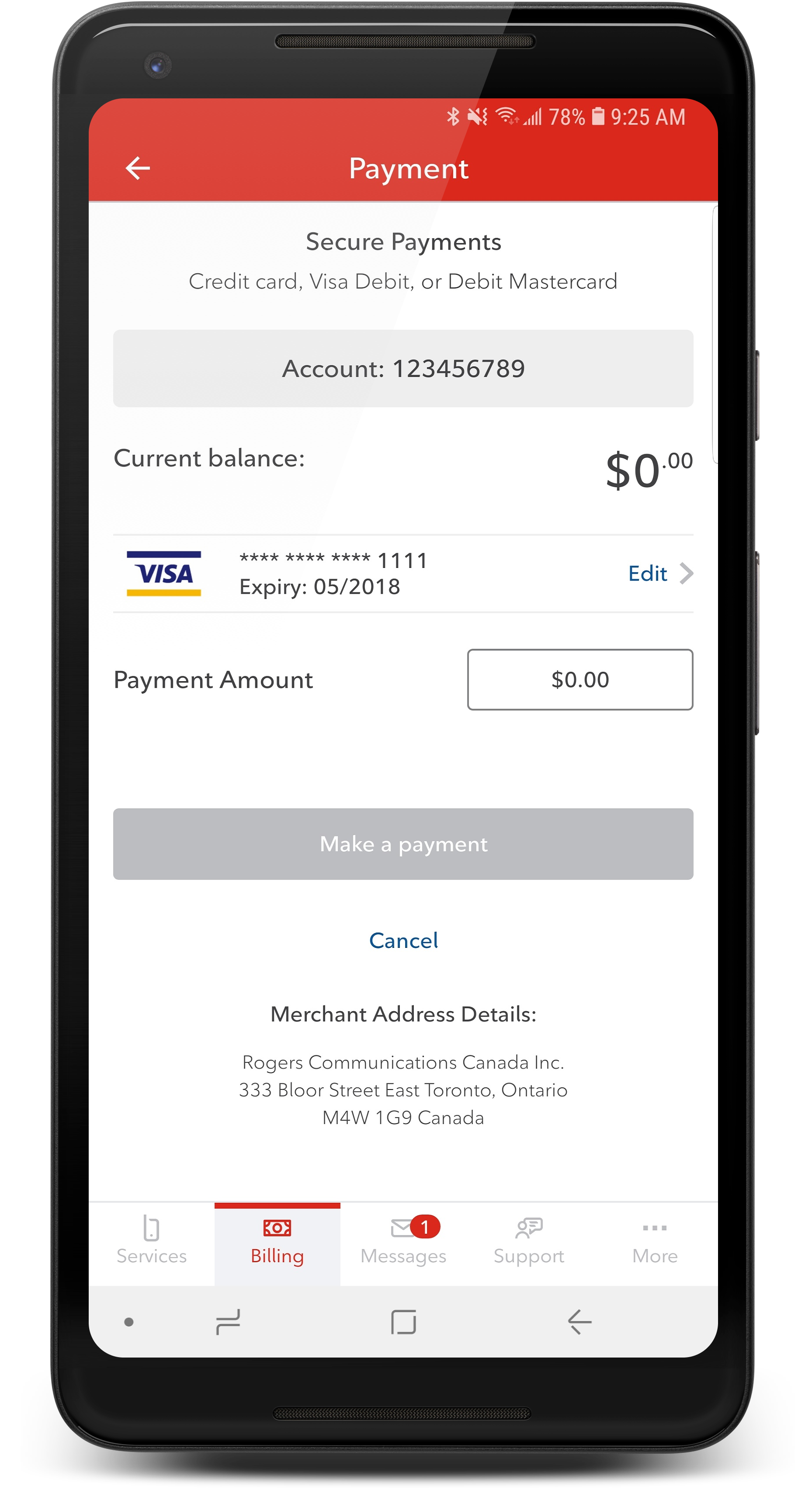
Task: Go back using the header arrow
Action: point(138,168)
